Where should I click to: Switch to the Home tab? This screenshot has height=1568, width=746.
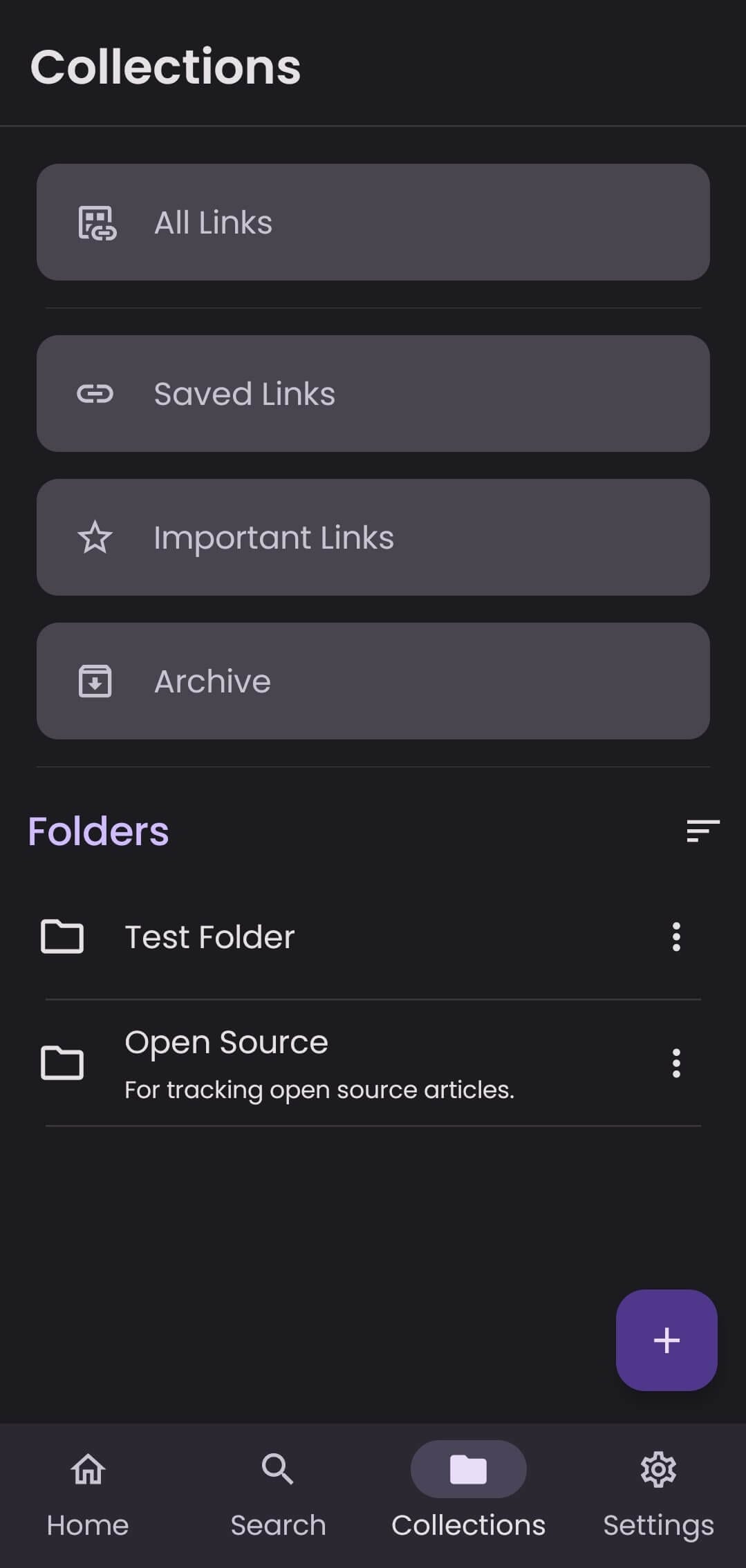coord(88,1491)
